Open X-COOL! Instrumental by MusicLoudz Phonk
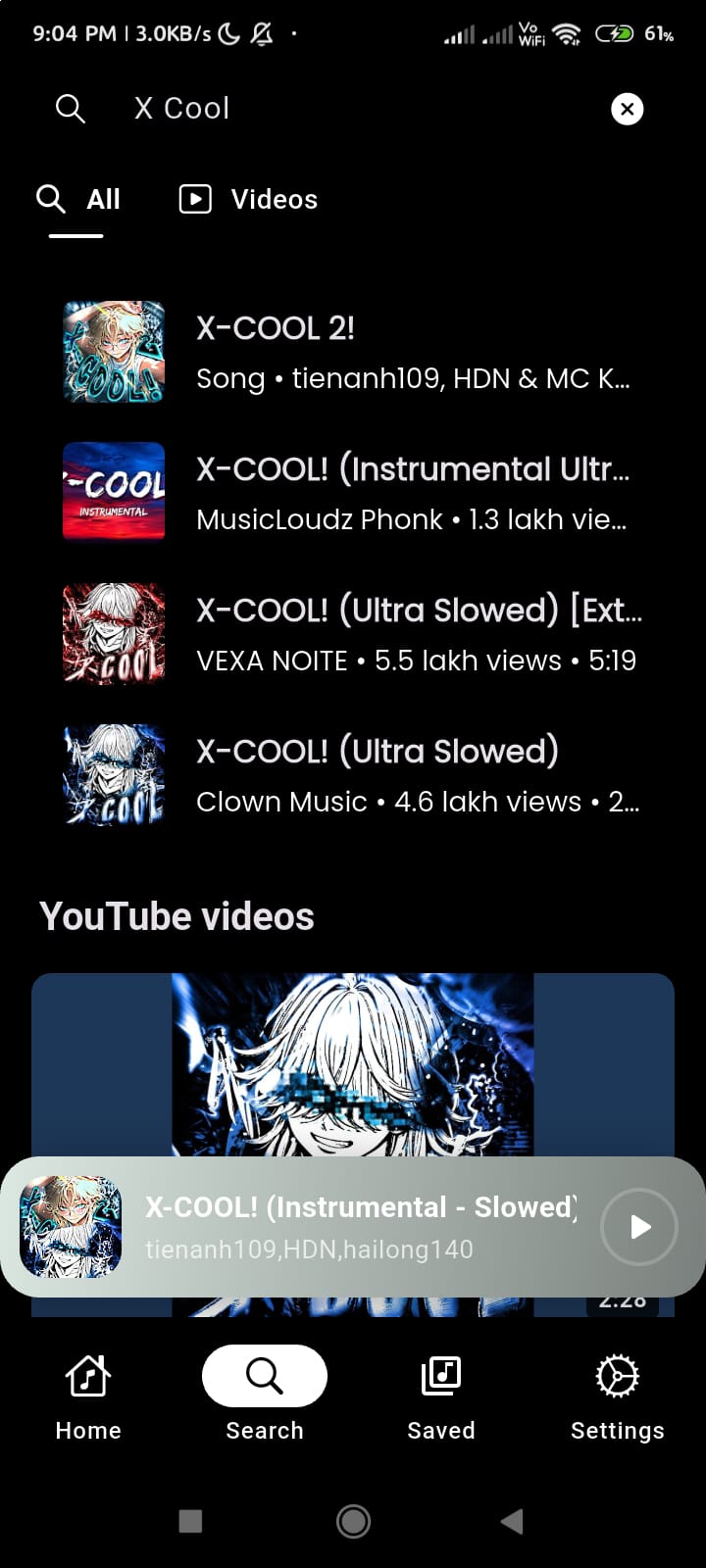Screen dimensions: 706x1568 tap(353, 493)
